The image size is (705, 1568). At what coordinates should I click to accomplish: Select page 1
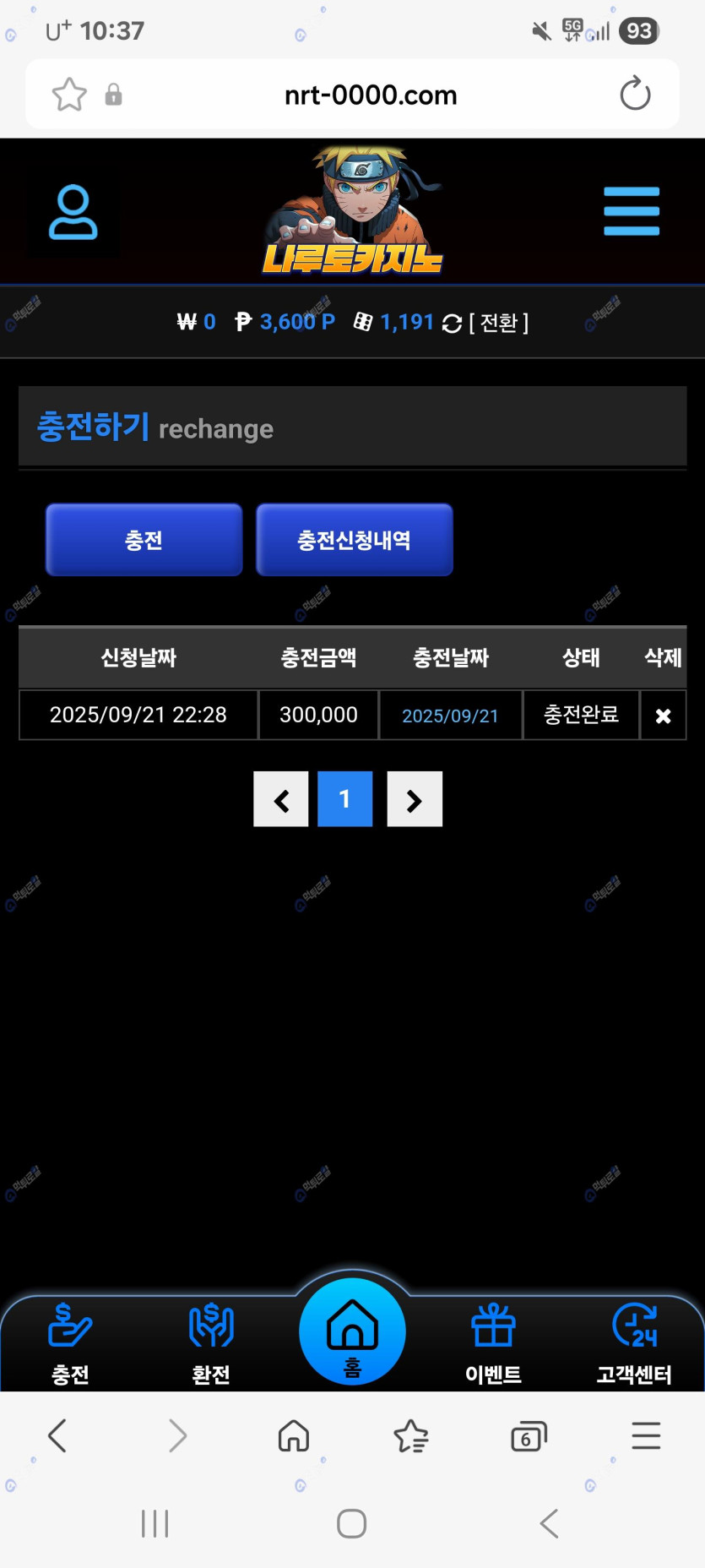point(344,799)
